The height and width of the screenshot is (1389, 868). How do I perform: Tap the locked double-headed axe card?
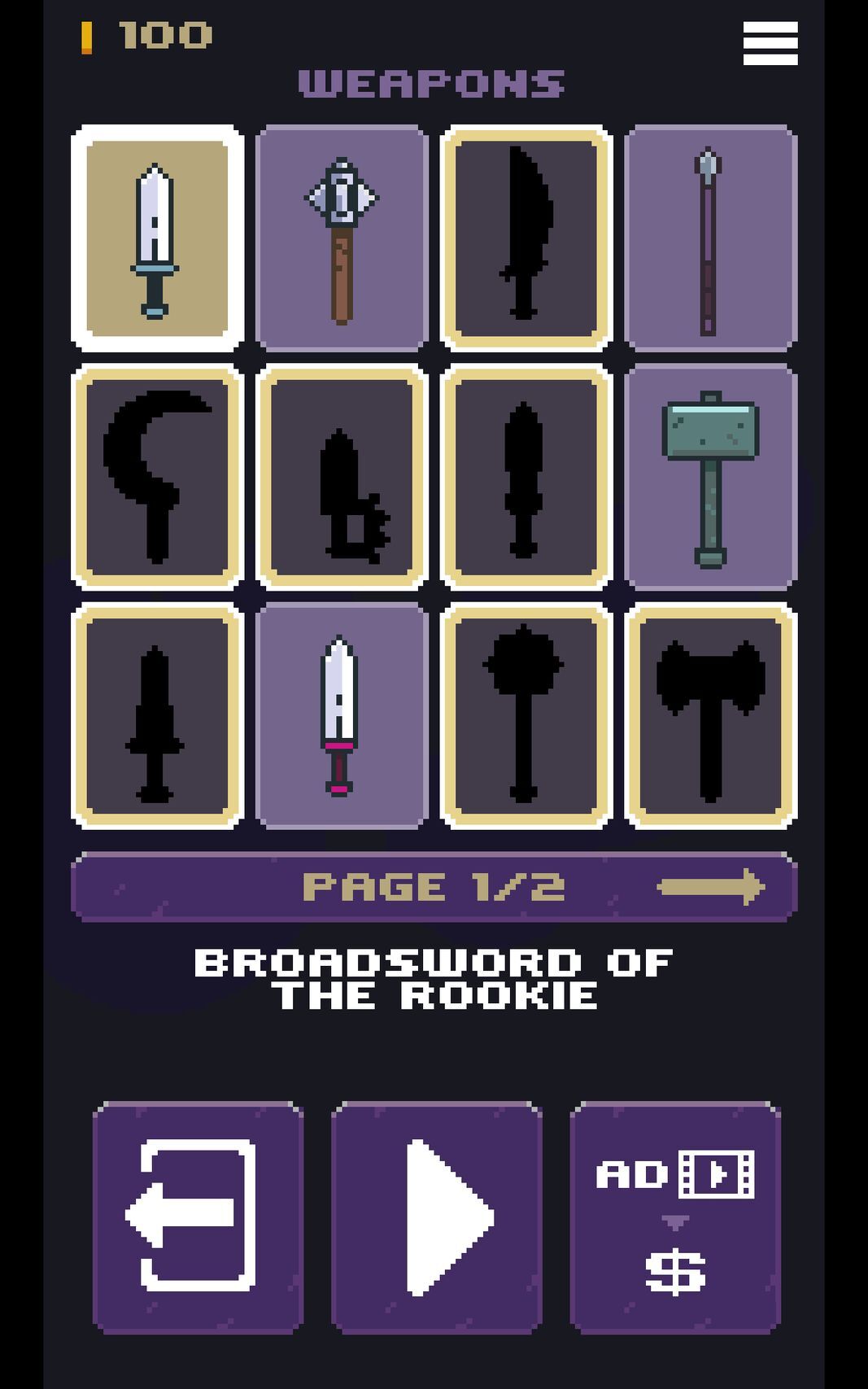(710, 716)
